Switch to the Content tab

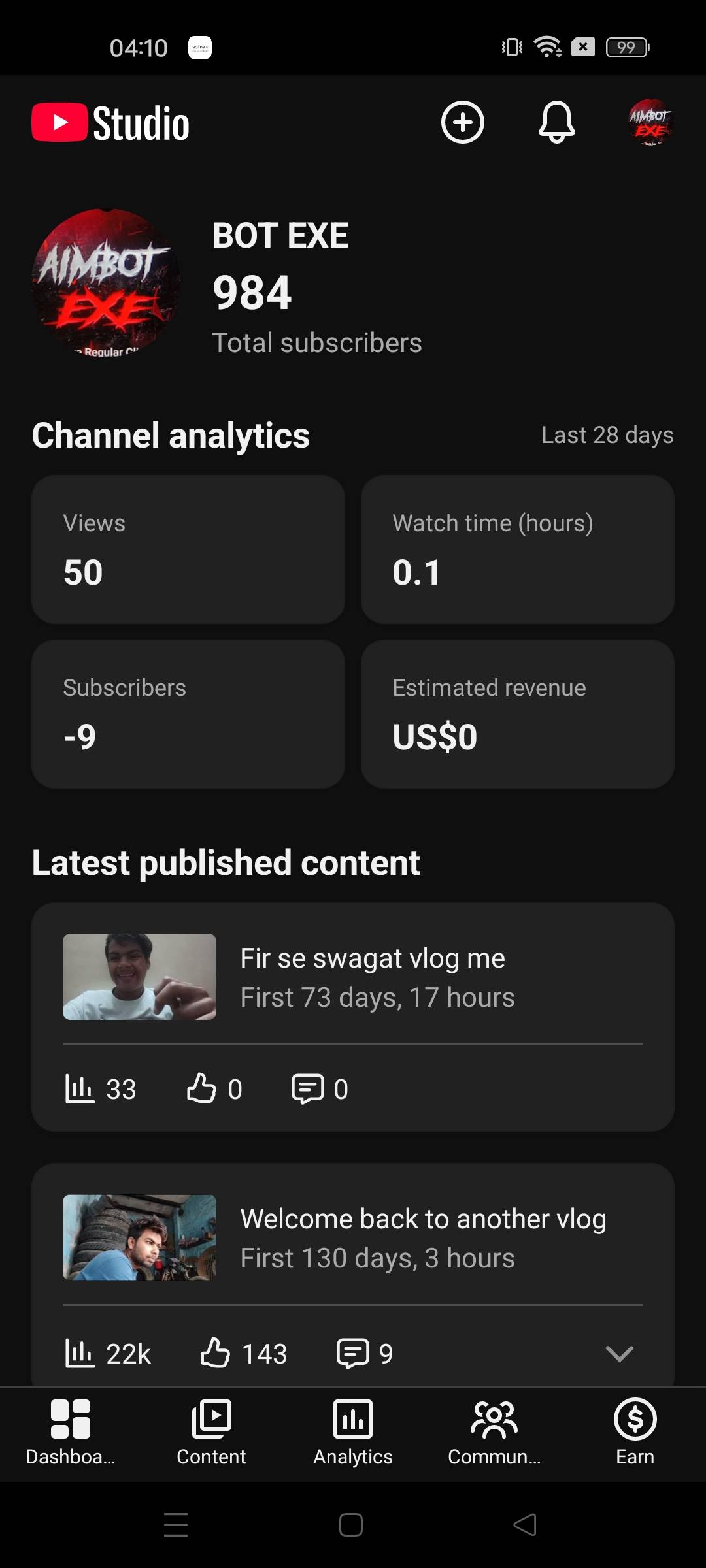coord(211,1432)
